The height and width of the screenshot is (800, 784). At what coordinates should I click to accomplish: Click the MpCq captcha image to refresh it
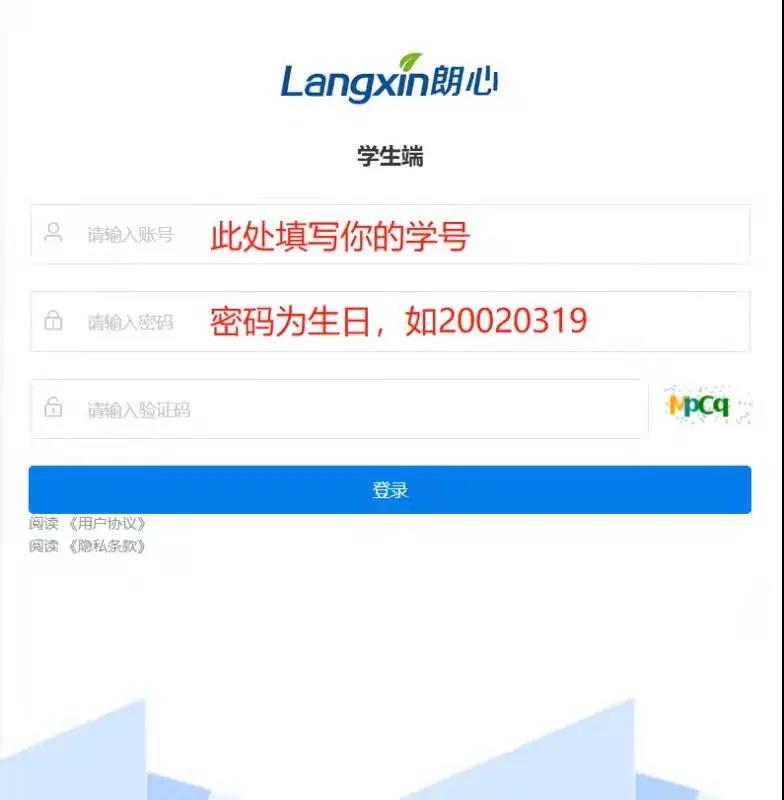coord(702,405)
